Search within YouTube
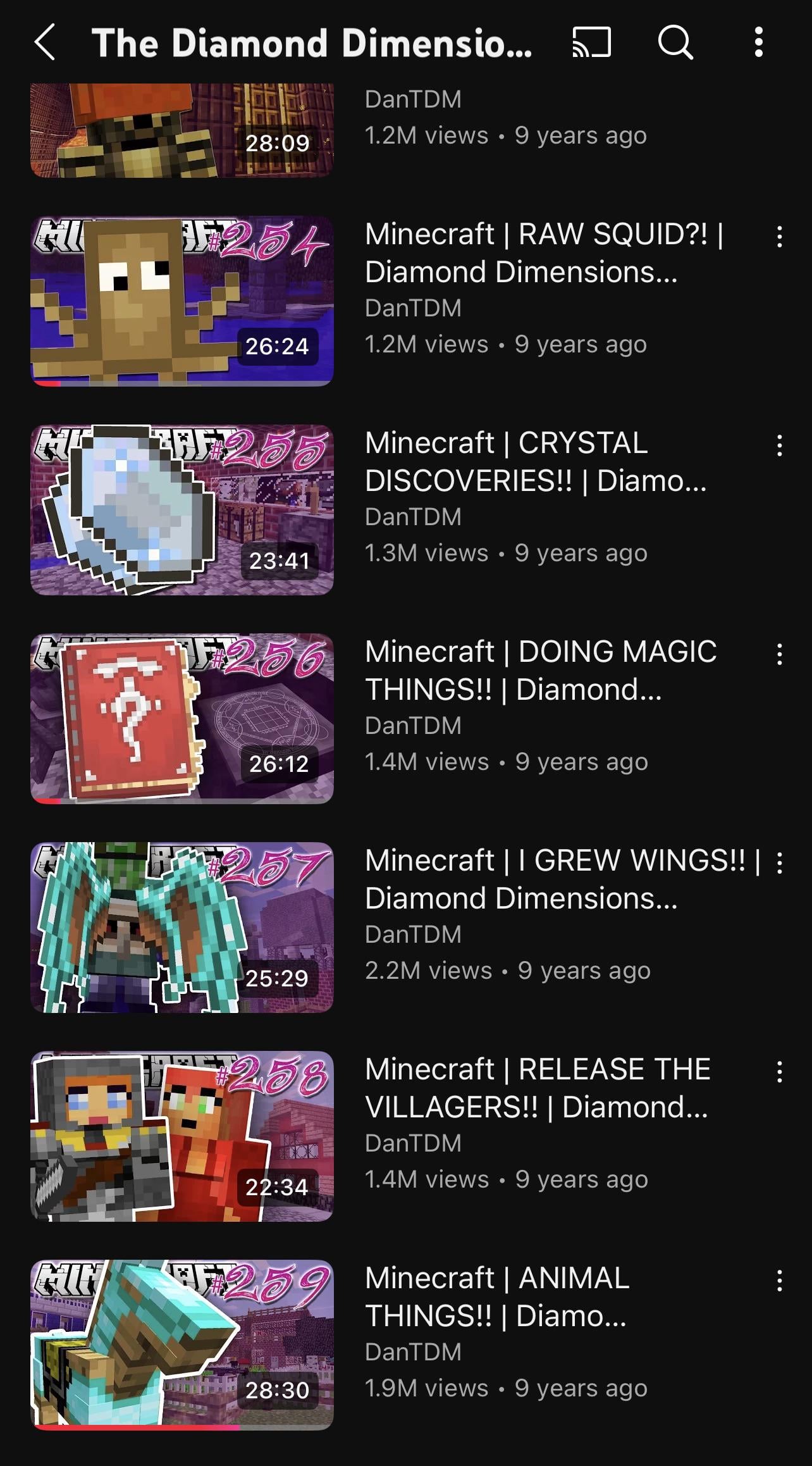Viewport: 812px width, 1466px height. [675, 42]
